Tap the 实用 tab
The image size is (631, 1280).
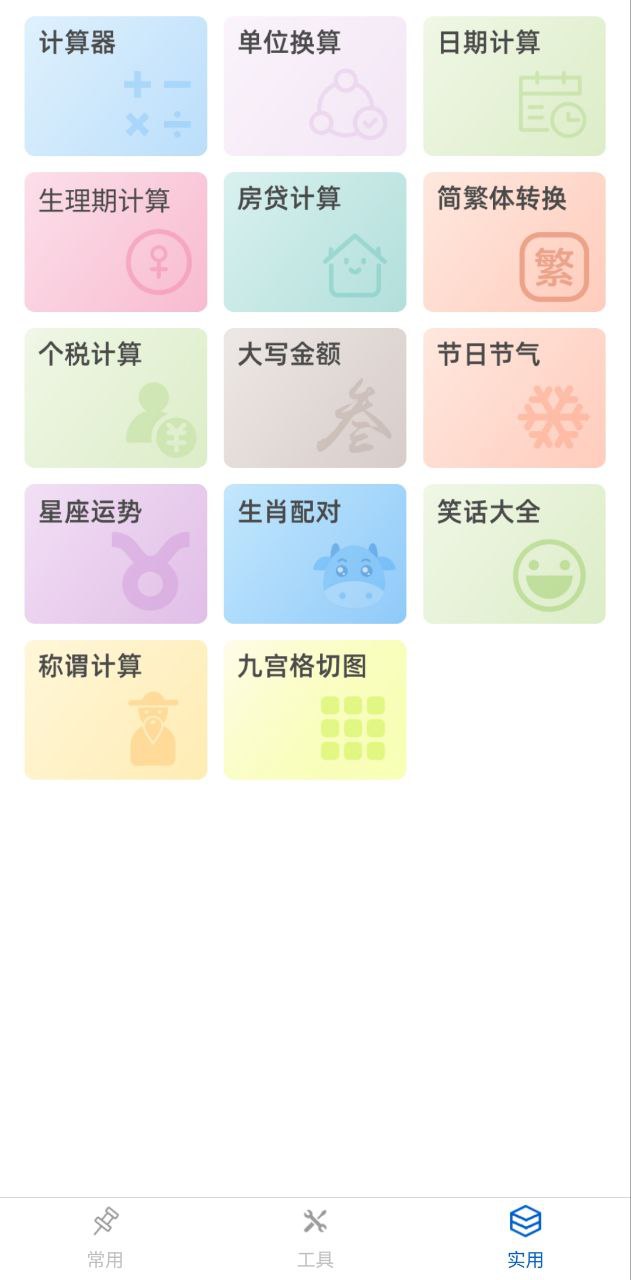(x=525, y=1238)
